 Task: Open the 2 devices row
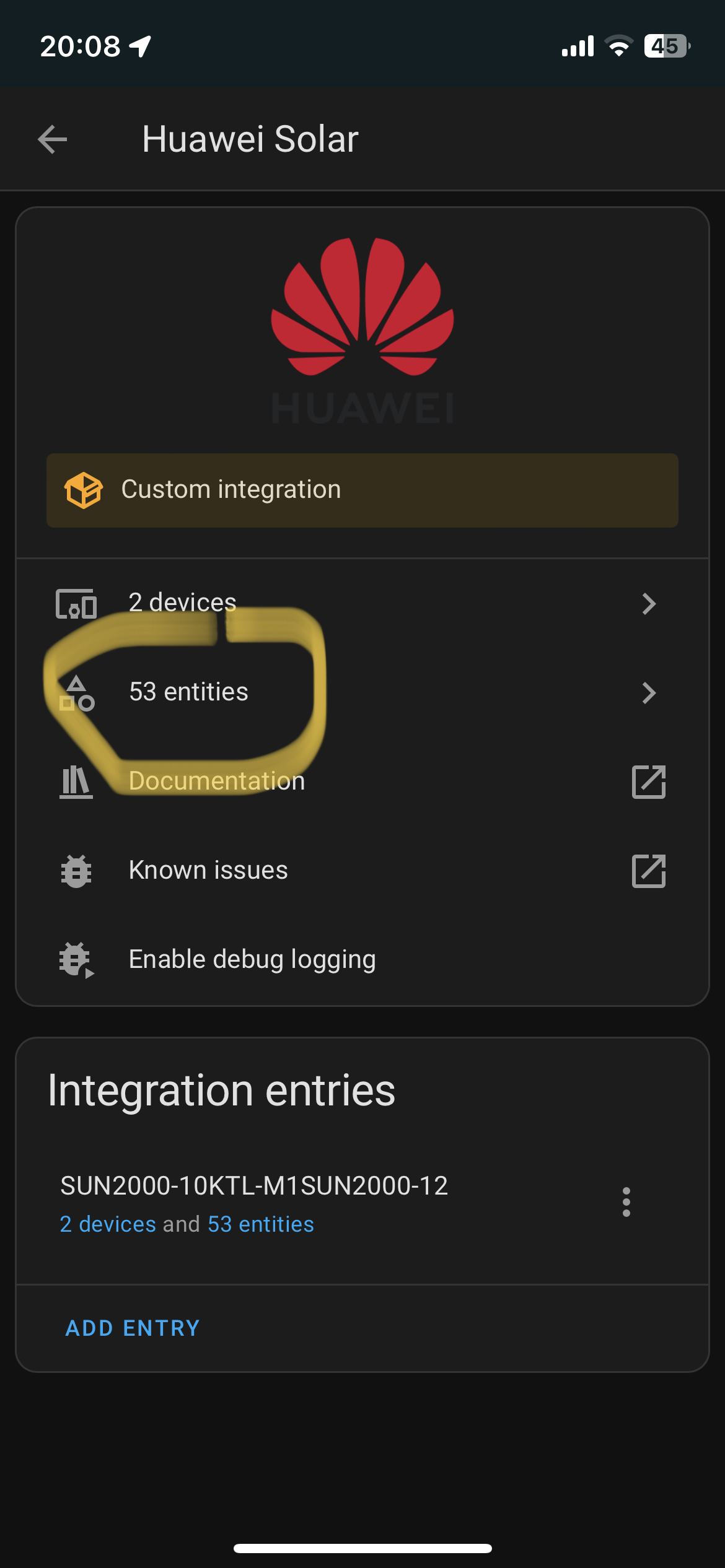coord(362,603)
